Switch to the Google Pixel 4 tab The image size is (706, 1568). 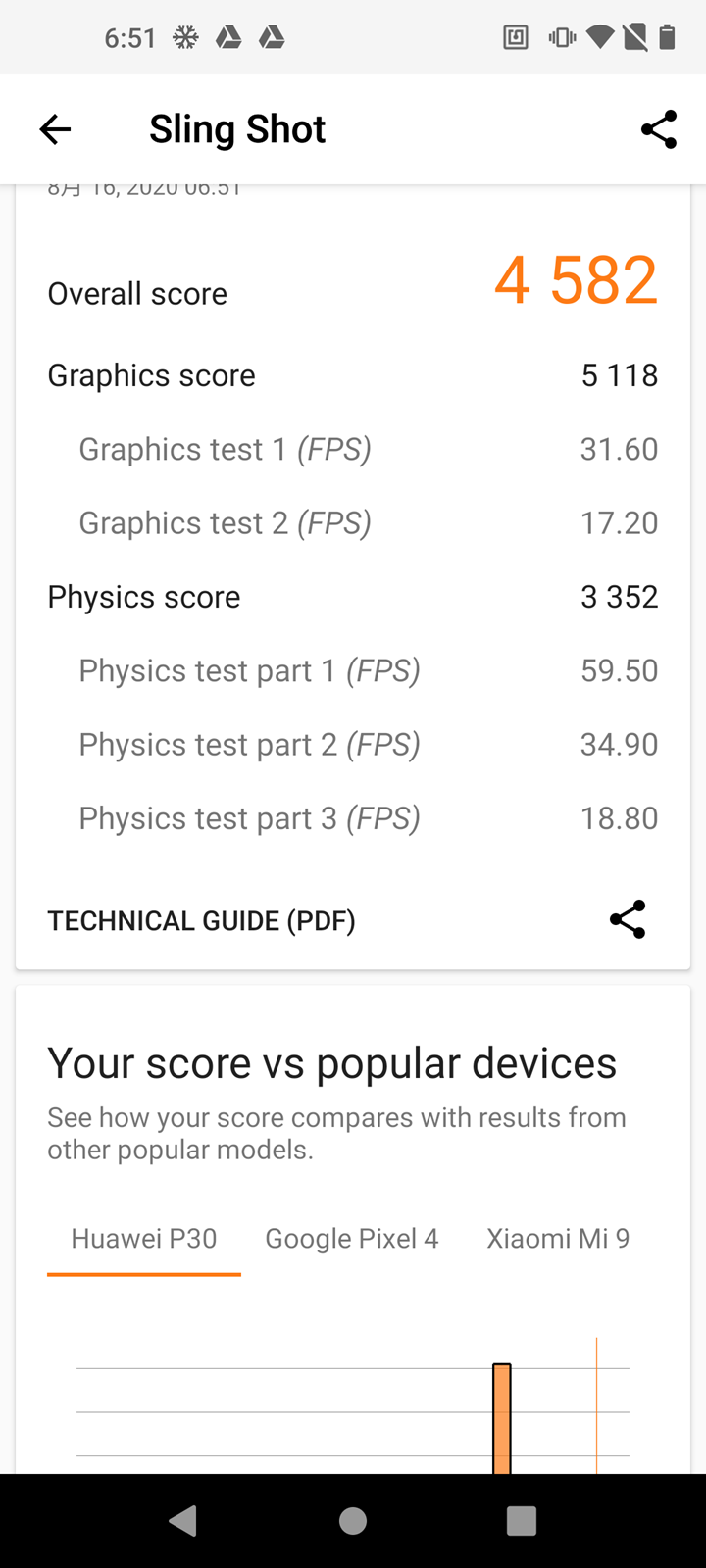click(351, 1239)
